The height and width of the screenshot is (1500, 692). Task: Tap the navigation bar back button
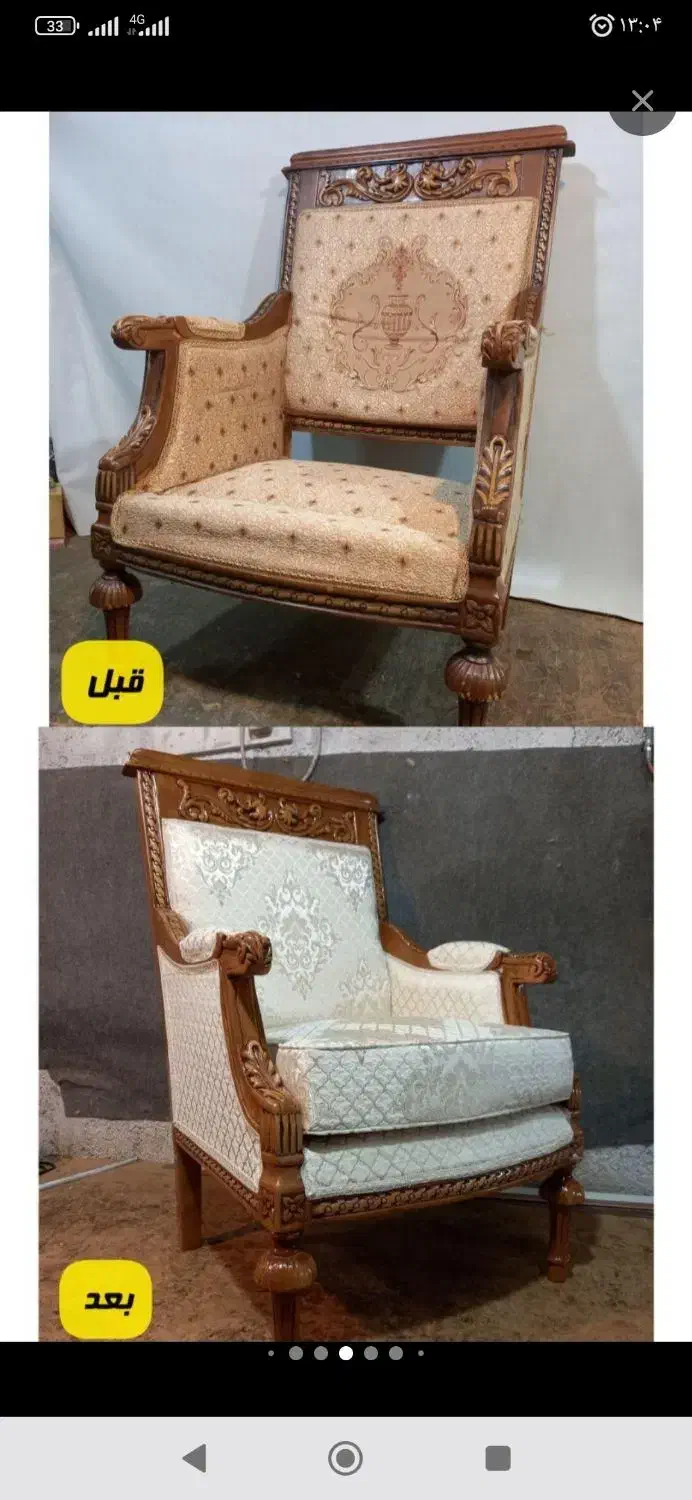tap(195, 1458)
